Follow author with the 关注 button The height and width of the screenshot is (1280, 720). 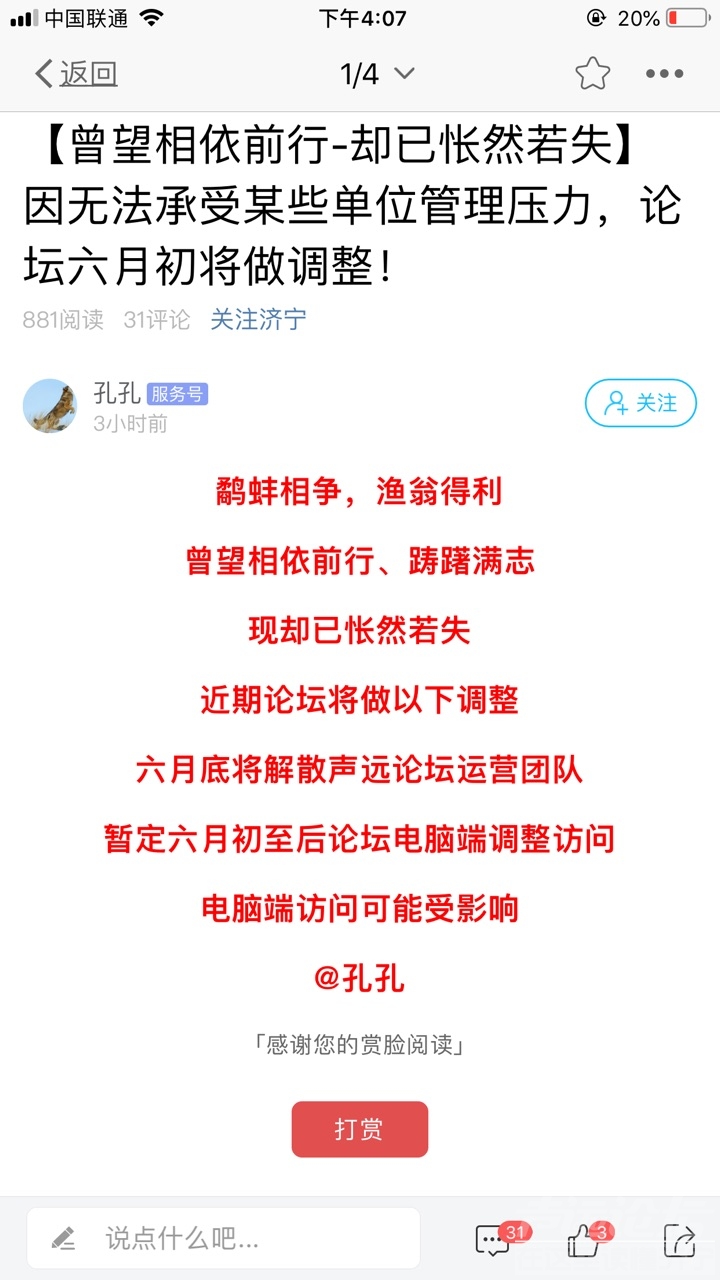point(640,403)
